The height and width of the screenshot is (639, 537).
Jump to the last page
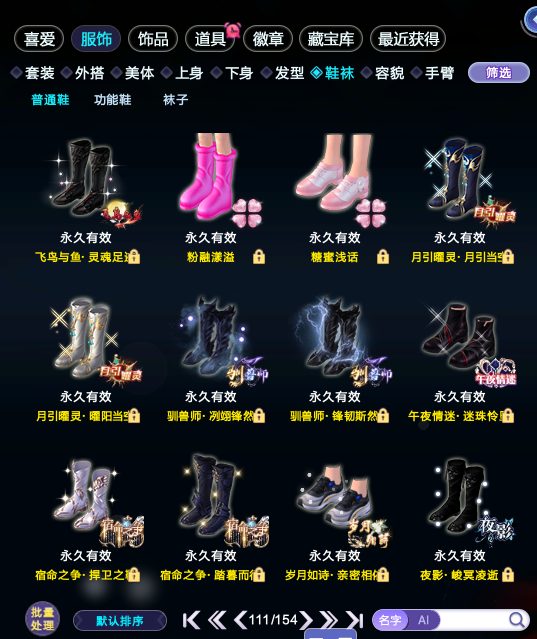tap(354, 620)
